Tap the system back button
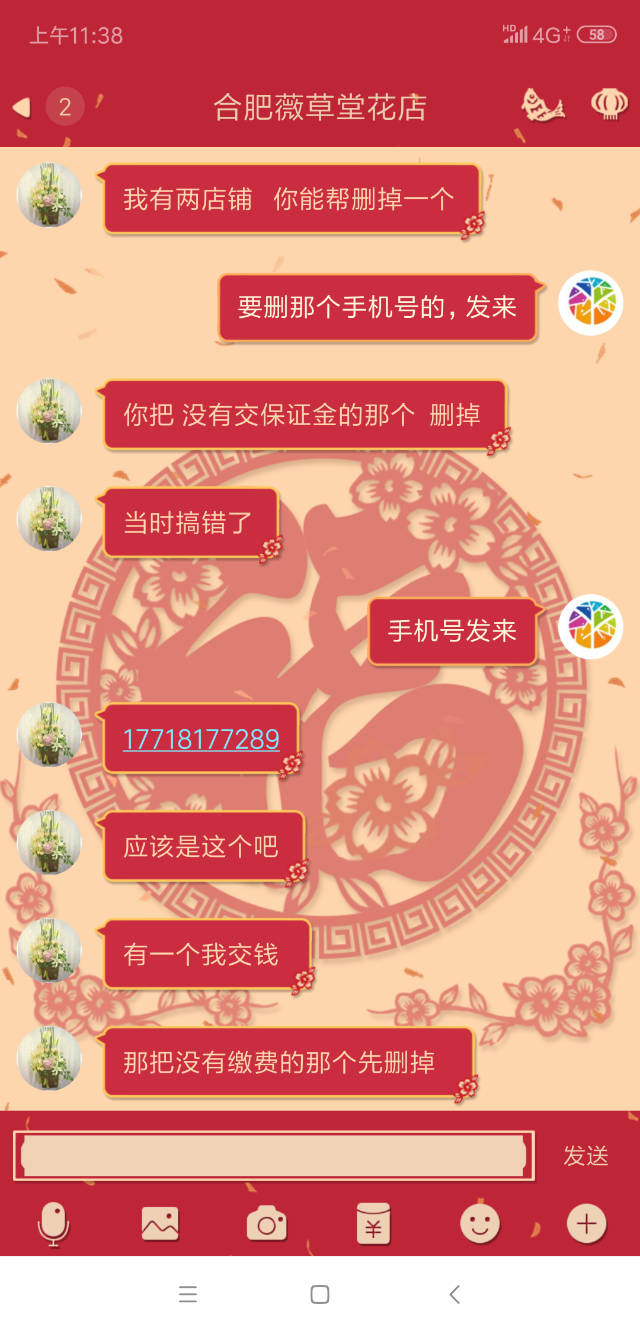 454,1294
